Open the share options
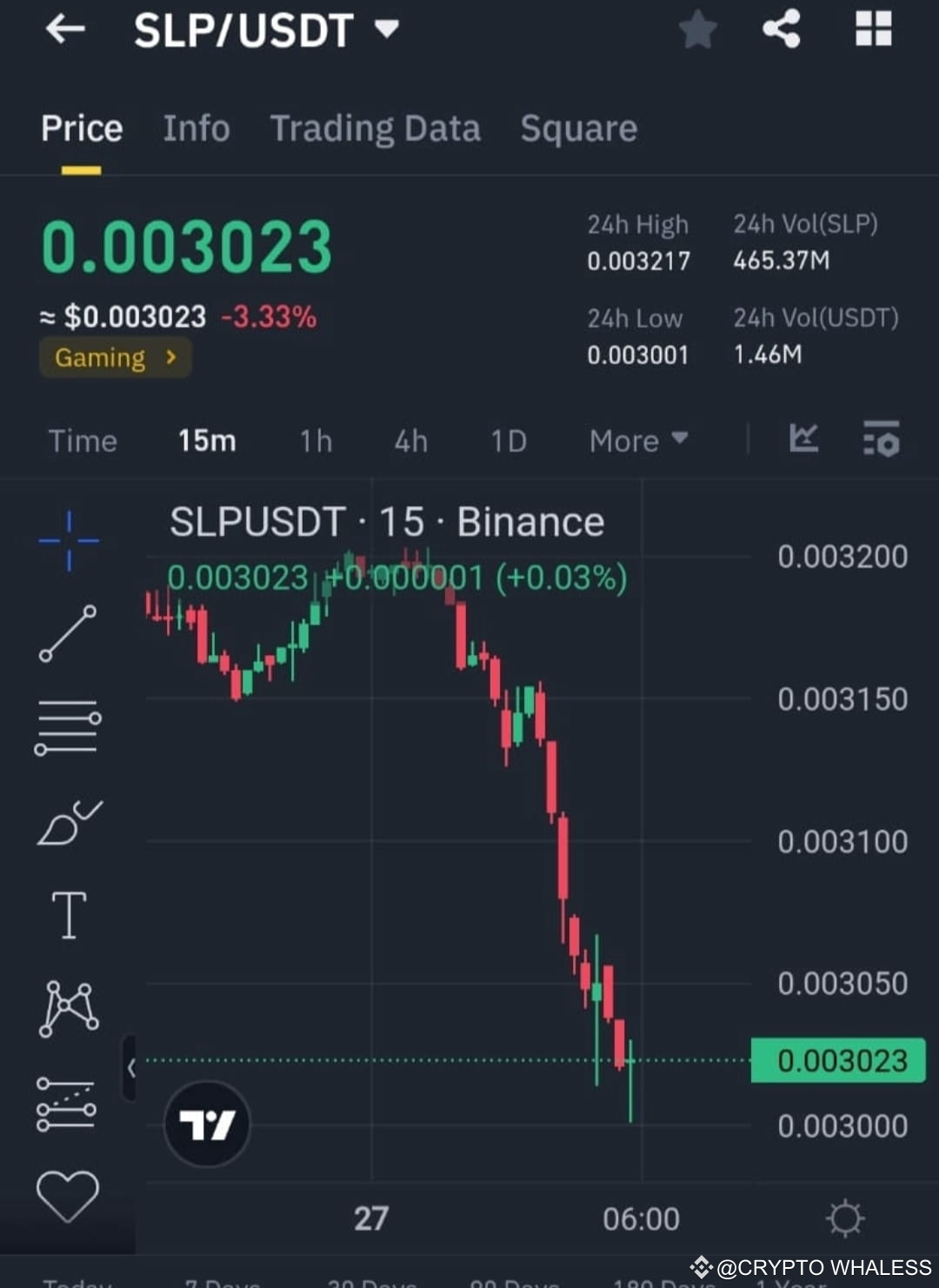This screenshot has height=1288, width=939. [x=782, y=29]
